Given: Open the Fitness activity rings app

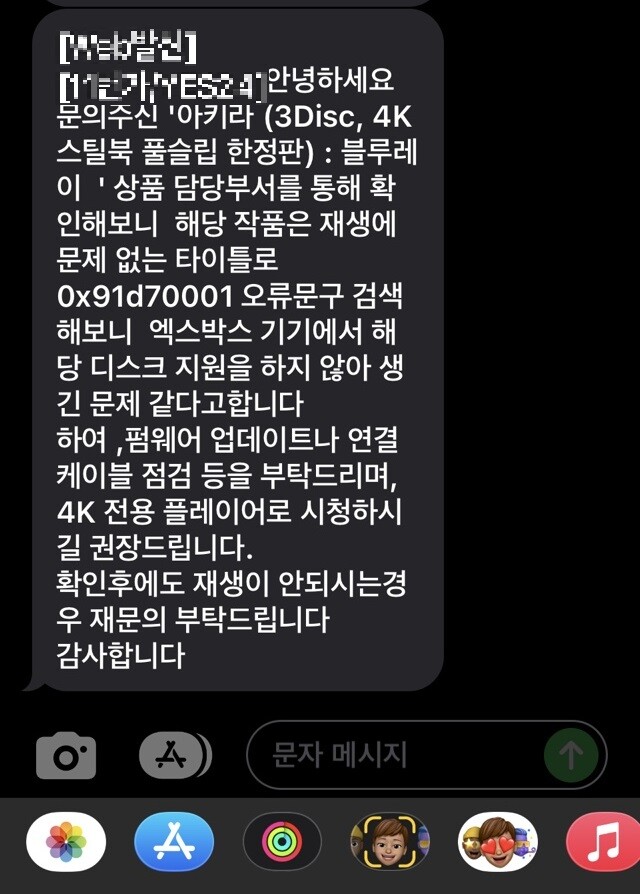Looking at the screenshot, I should tap(282, 841).
